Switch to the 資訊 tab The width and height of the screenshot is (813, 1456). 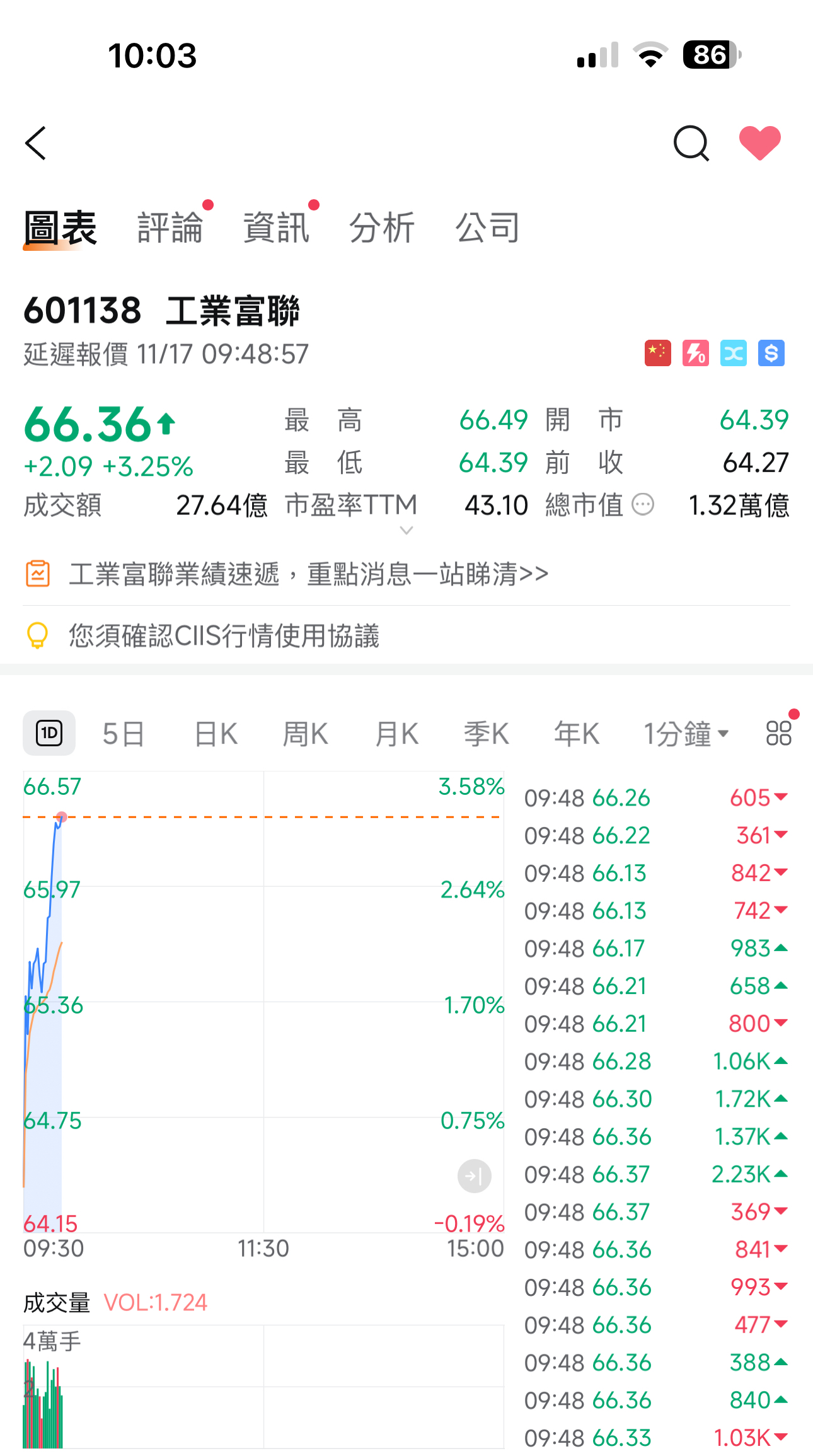[276, 228]
